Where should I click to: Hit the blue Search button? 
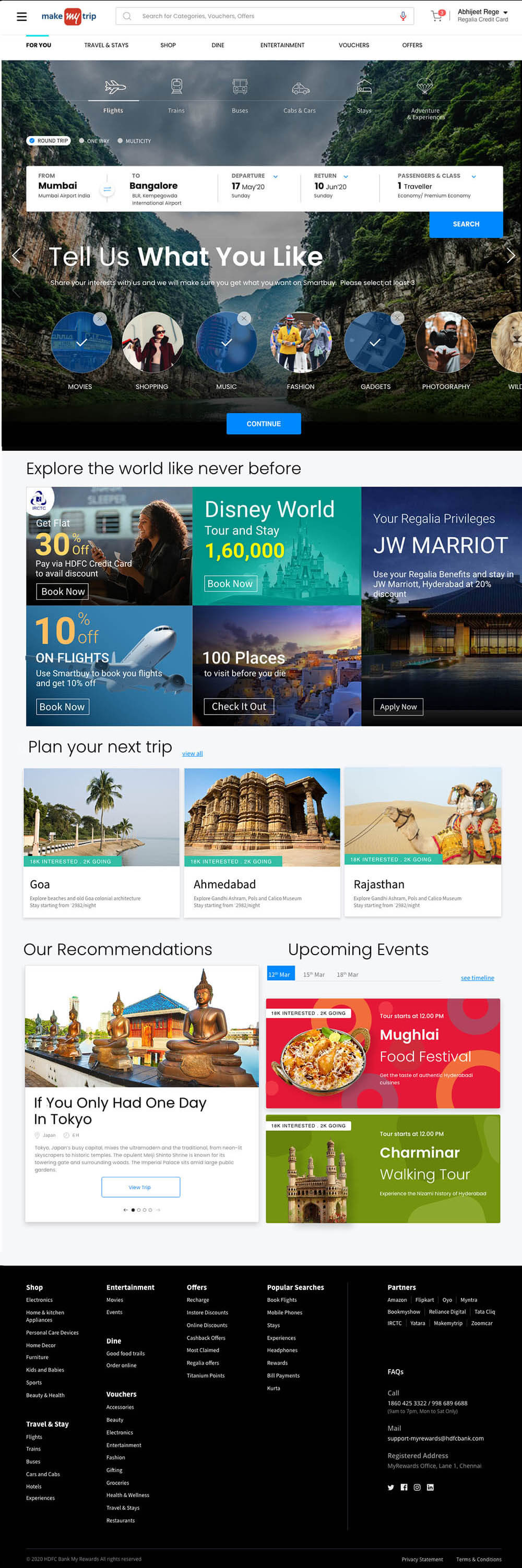465,224
